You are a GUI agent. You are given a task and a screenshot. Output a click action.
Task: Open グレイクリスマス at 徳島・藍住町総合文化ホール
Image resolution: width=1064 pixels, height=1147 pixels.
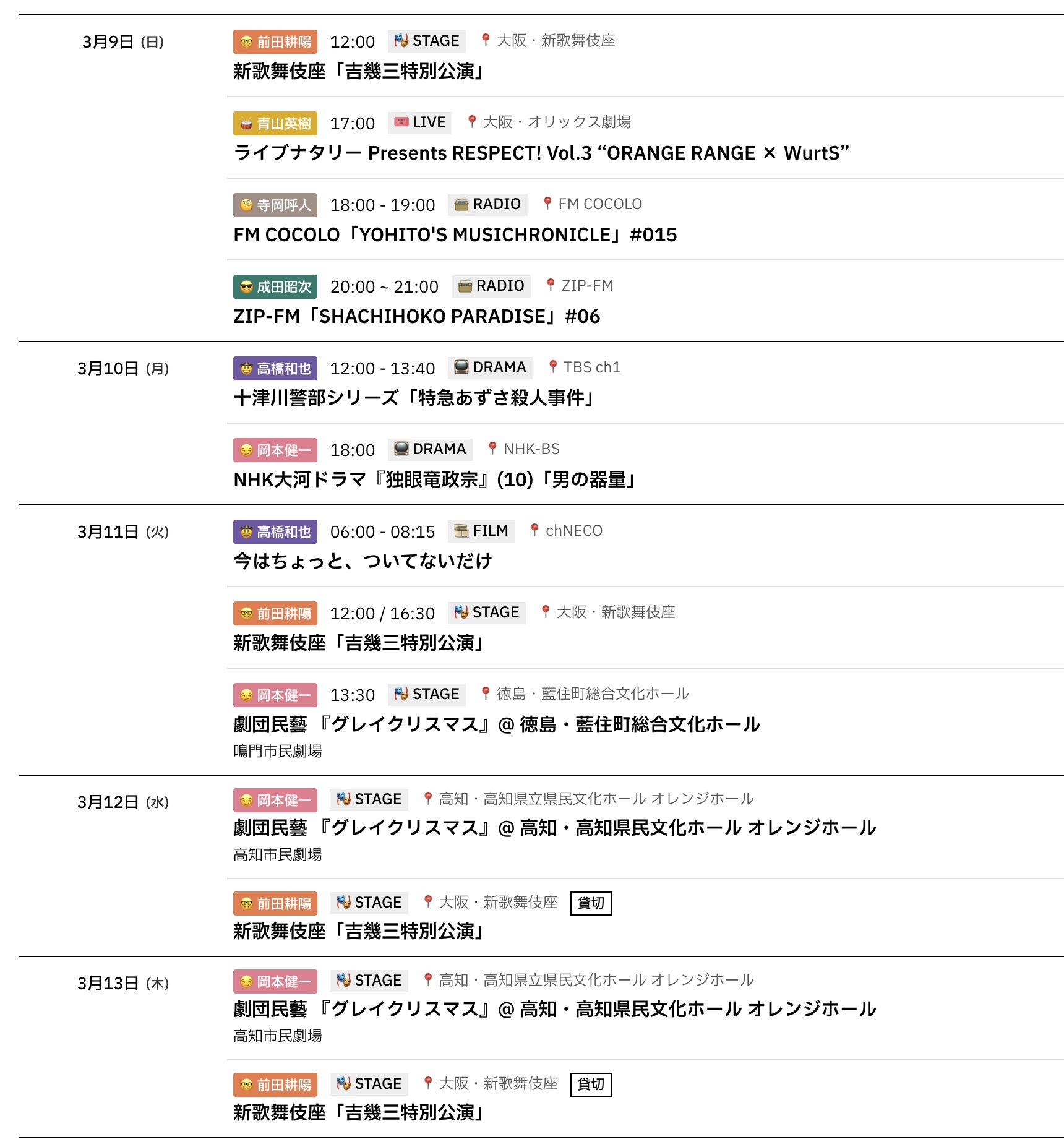click(496, 724)
